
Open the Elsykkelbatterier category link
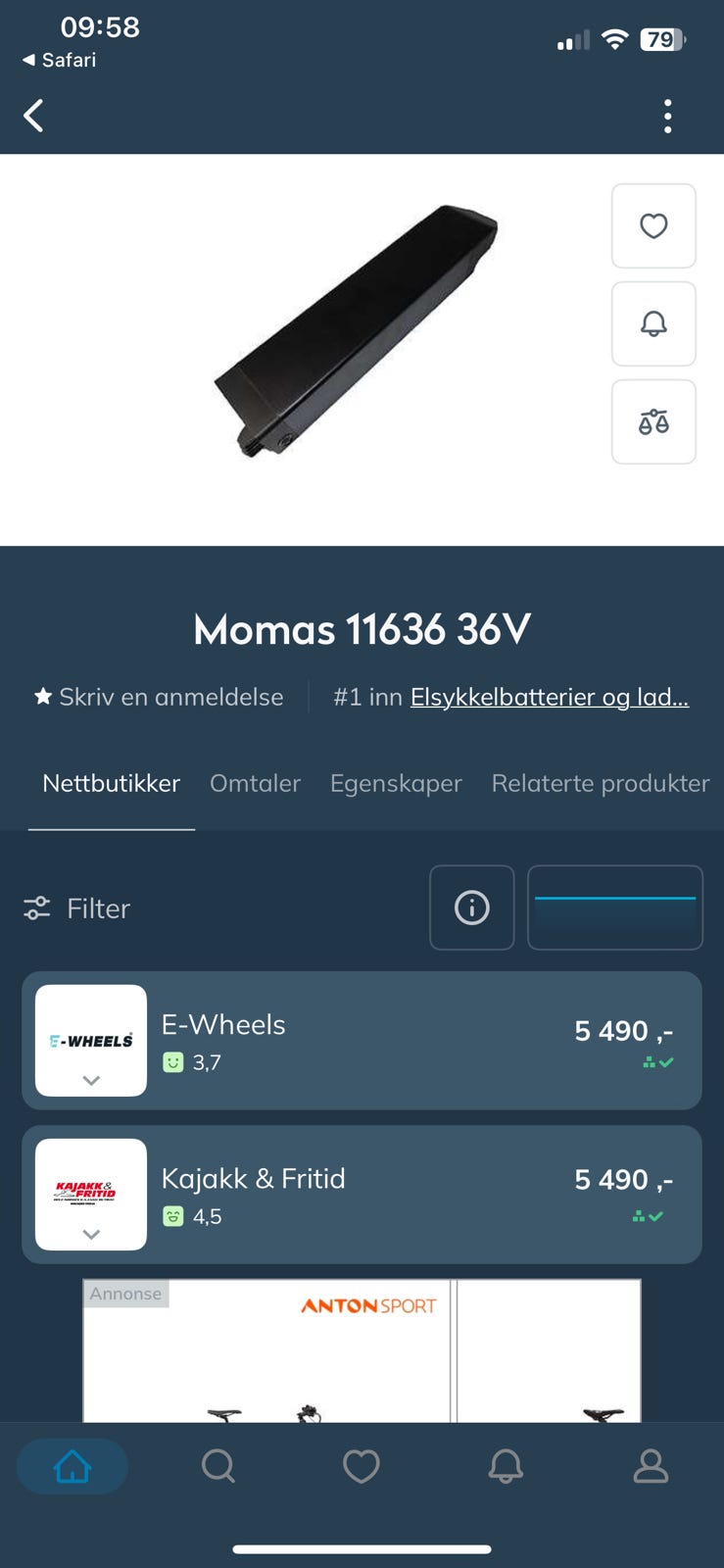(x=550, y=697)
